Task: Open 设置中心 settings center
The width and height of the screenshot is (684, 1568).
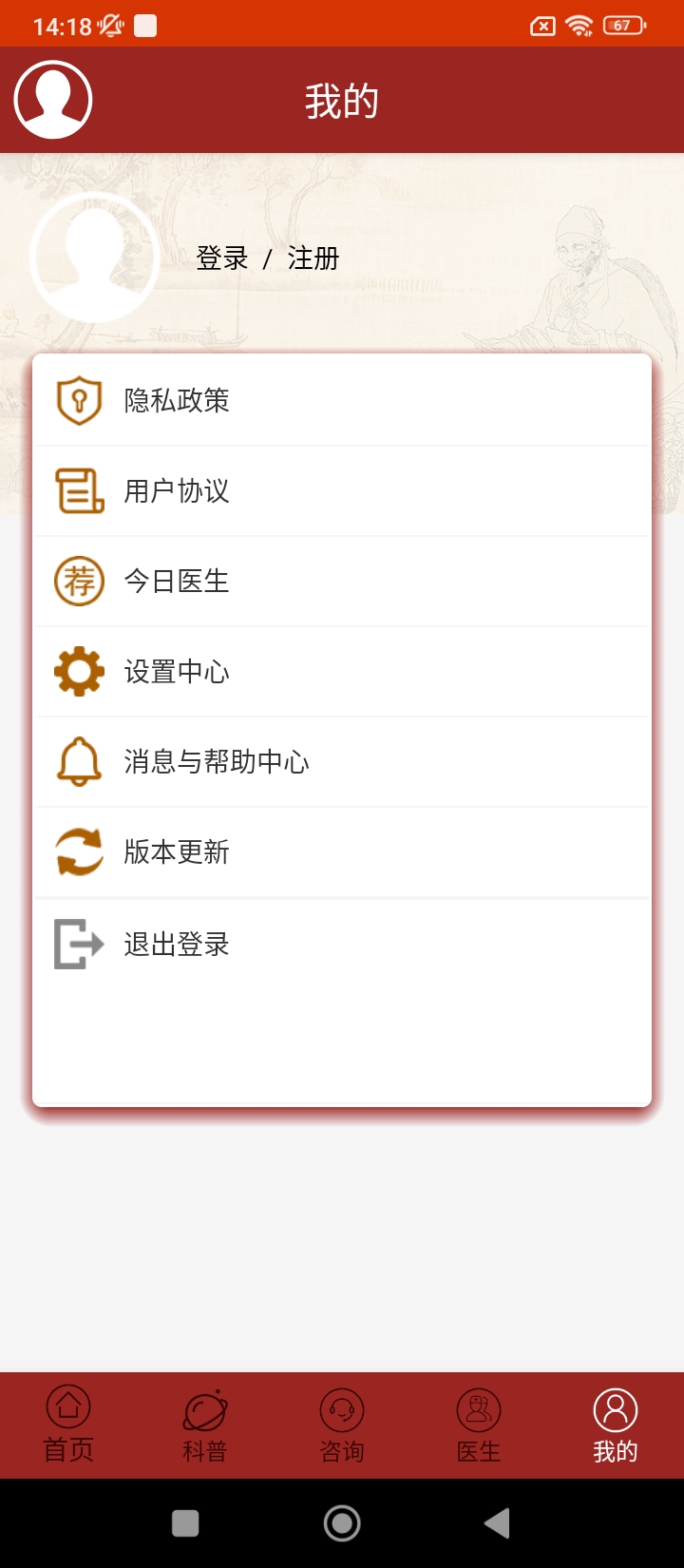Action: tap(342, 672)
